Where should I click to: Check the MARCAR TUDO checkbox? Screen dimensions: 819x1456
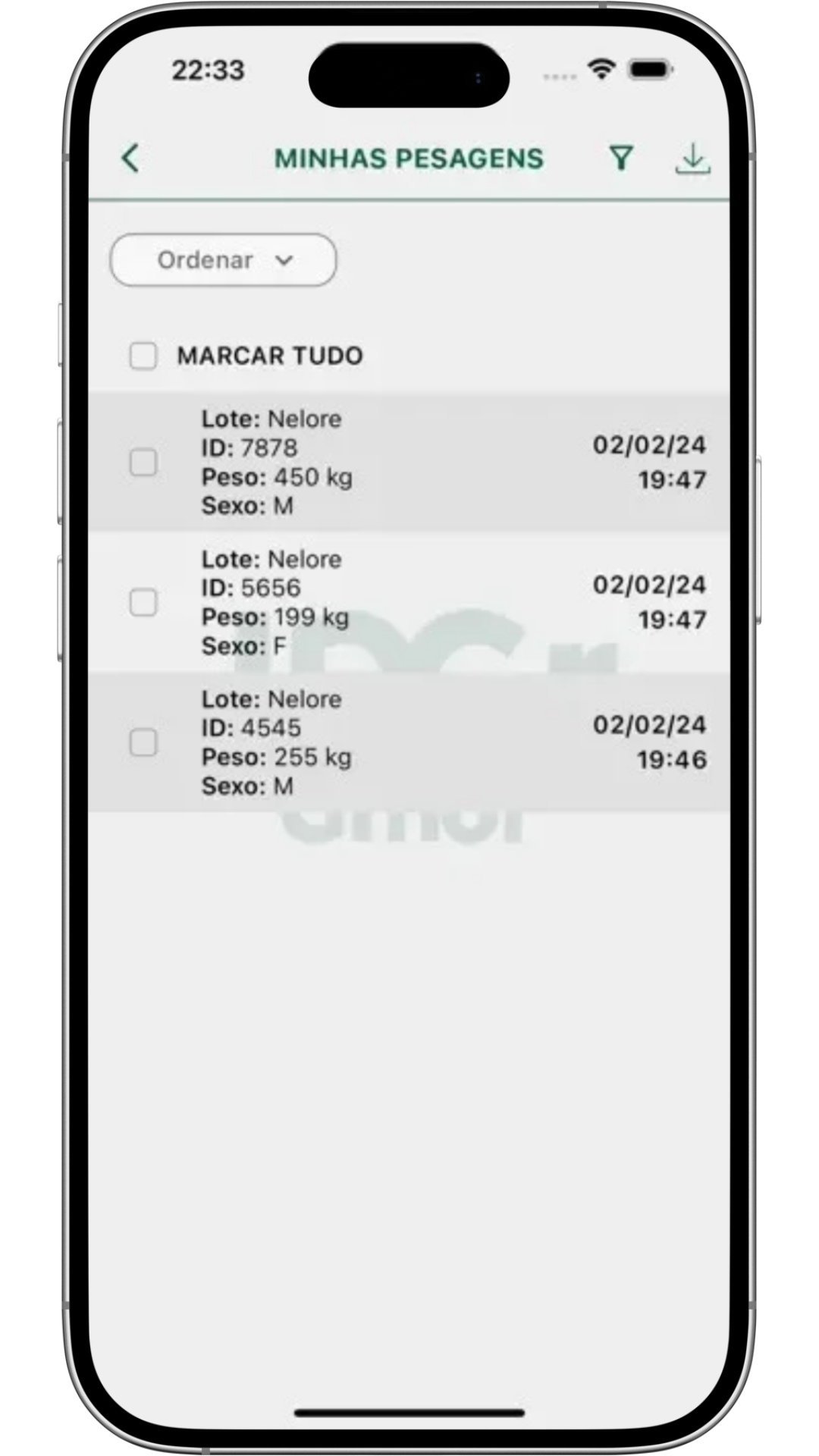pyautogui.click(x=143, y=356)
